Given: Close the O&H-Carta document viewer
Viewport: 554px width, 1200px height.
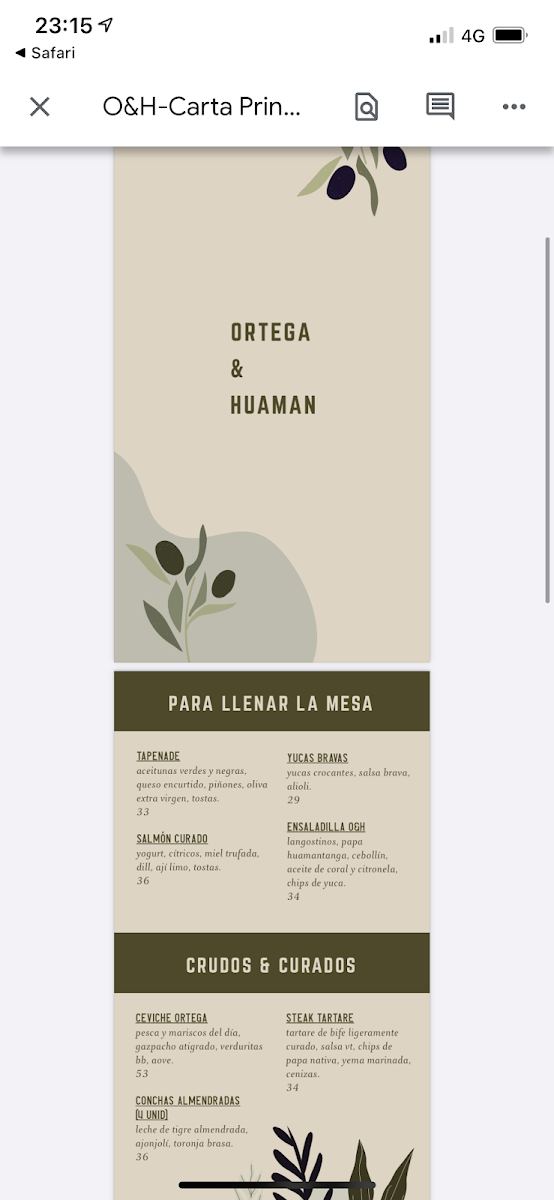Looking at the screenshot, I should pos(39,107).
